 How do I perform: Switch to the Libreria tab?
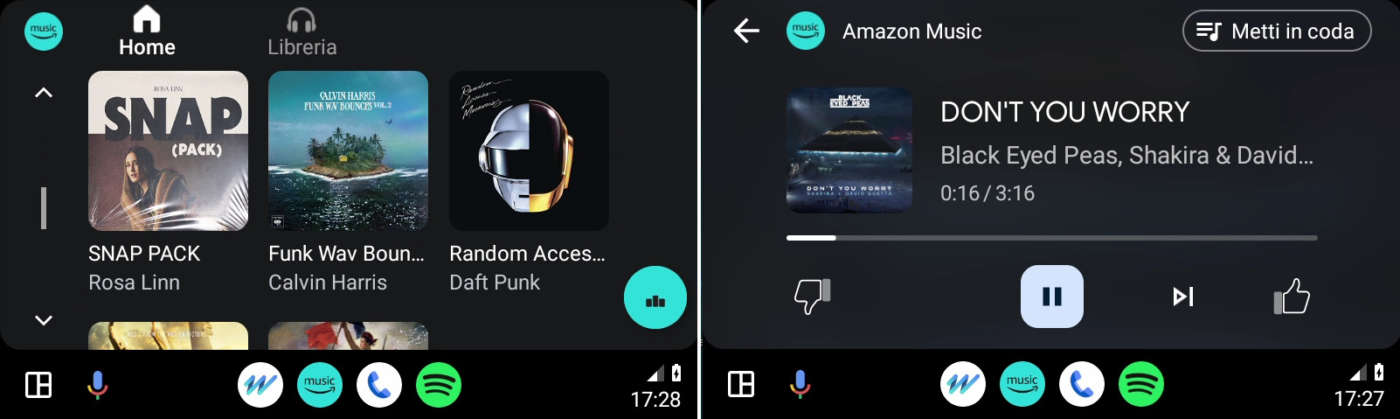pyautogui.click(x=301, y=32)
